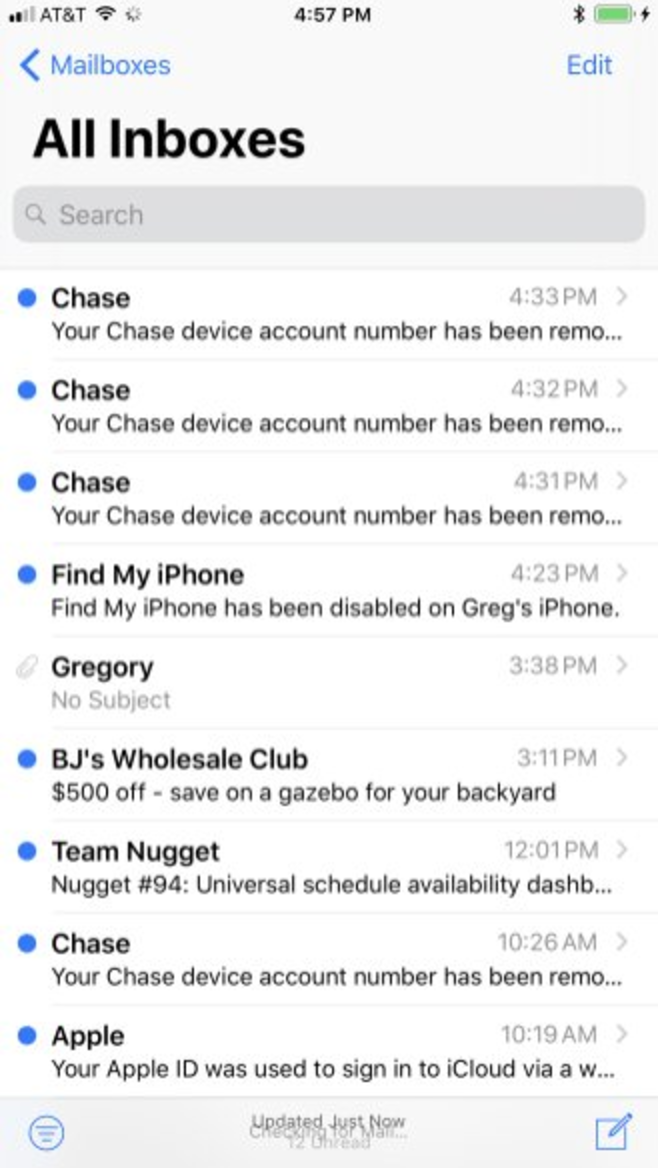Open the Chase email from 4:32 PM

[330, 406]
